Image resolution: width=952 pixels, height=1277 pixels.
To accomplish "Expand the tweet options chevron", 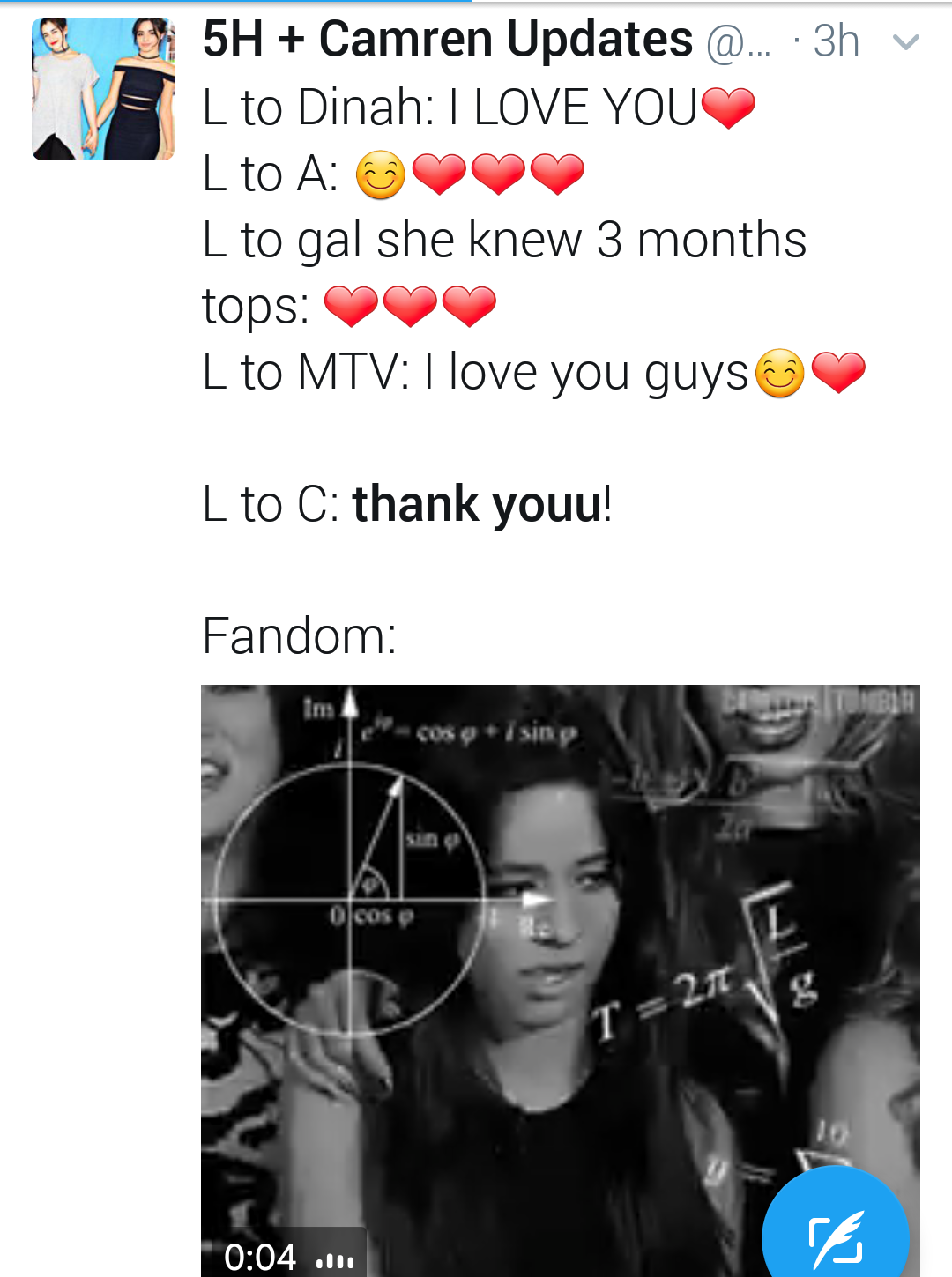I will point(905,41).
